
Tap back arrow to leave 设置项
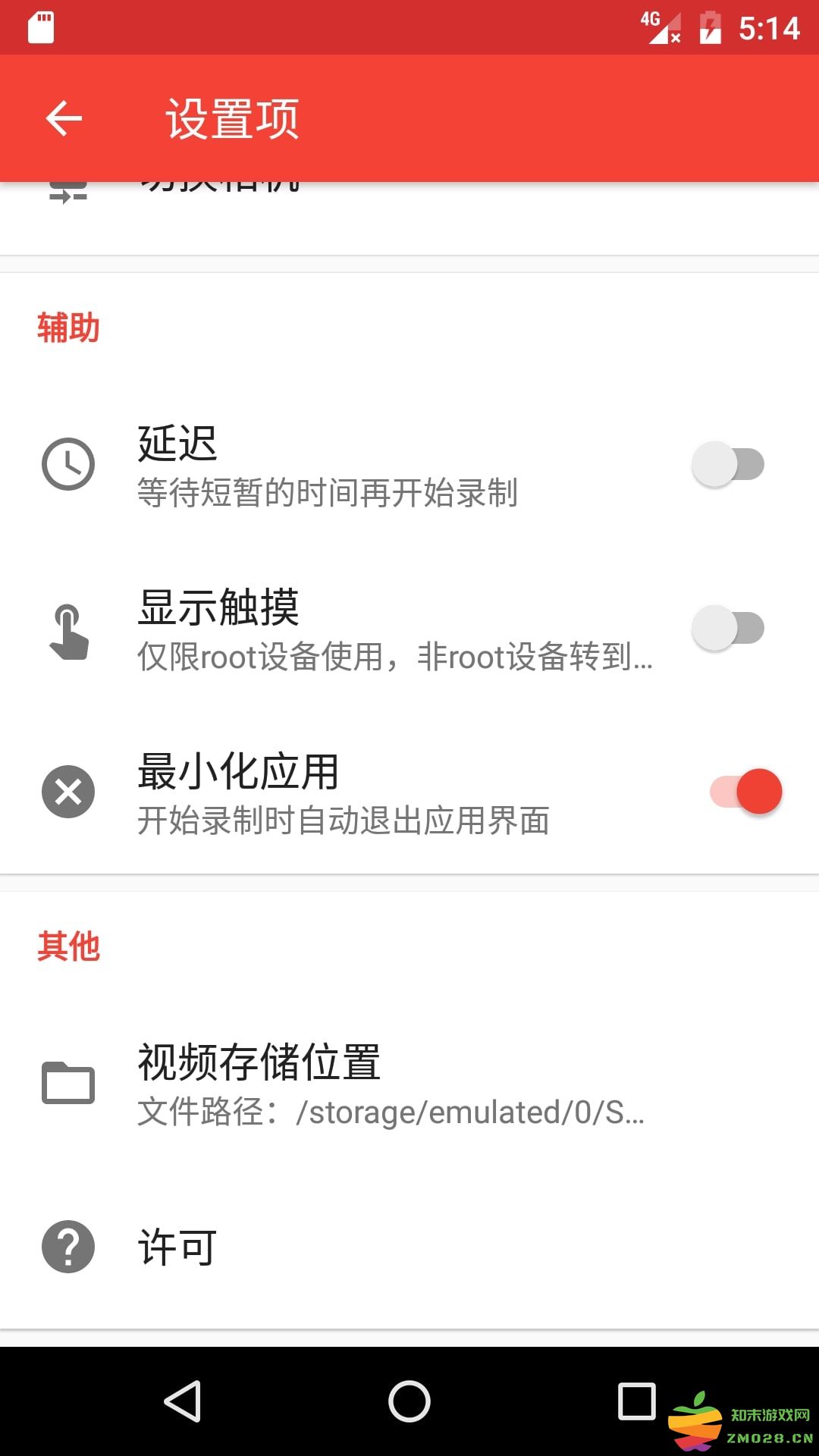pyautogui.click(x=63, y=119)
